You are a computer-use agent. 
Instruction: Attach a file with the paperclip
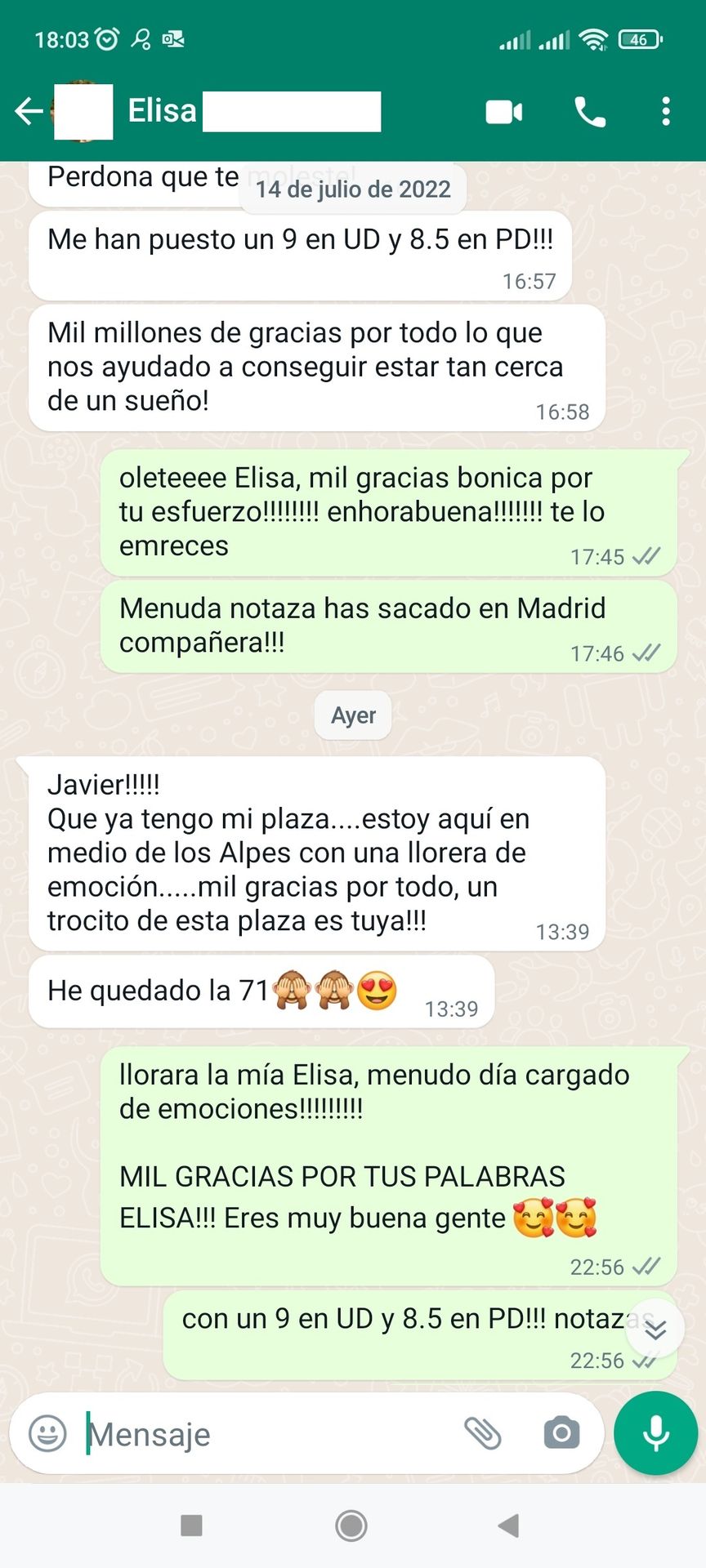click(482, 1433)
